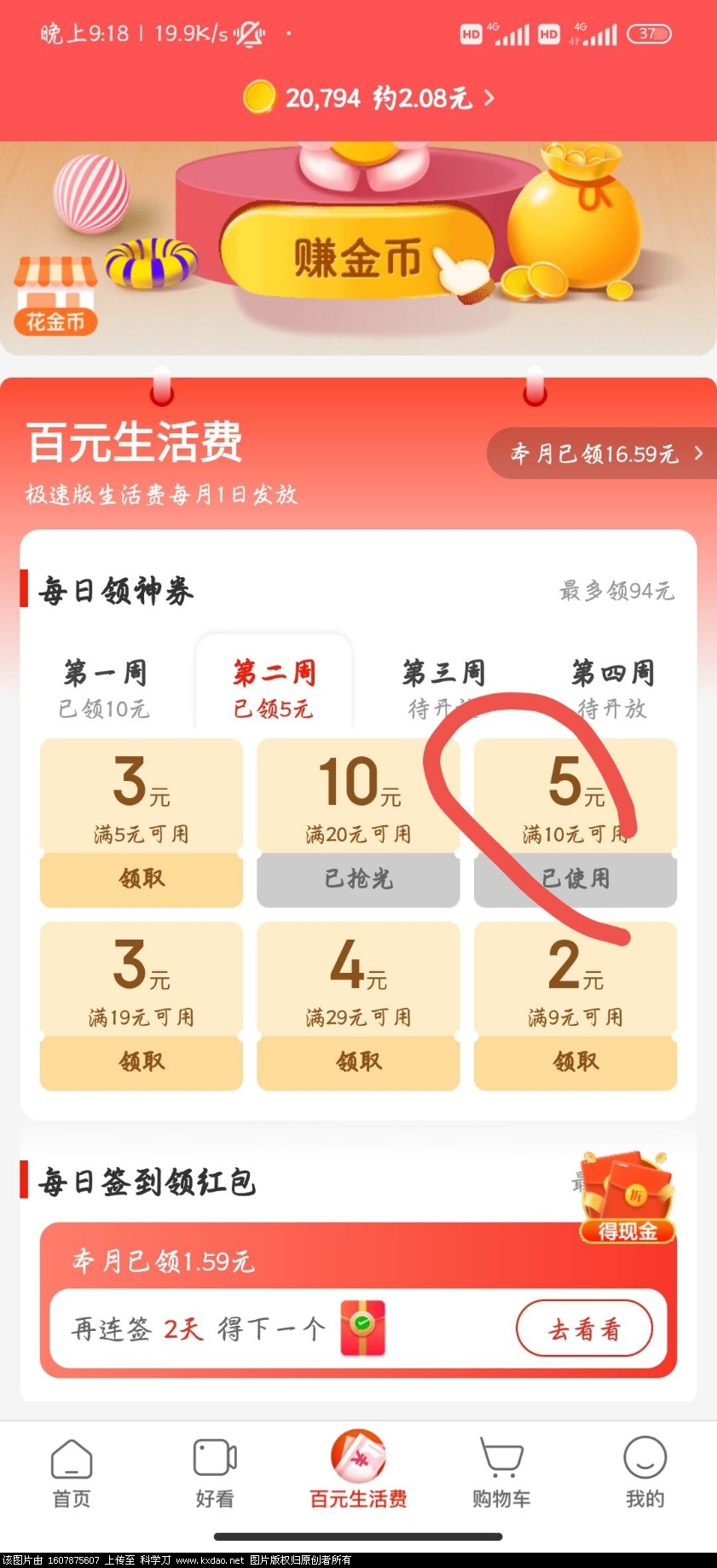Claim the 4元 满29元可用 coupon
Screen dimensions: 717x1568
(358, 1062)
